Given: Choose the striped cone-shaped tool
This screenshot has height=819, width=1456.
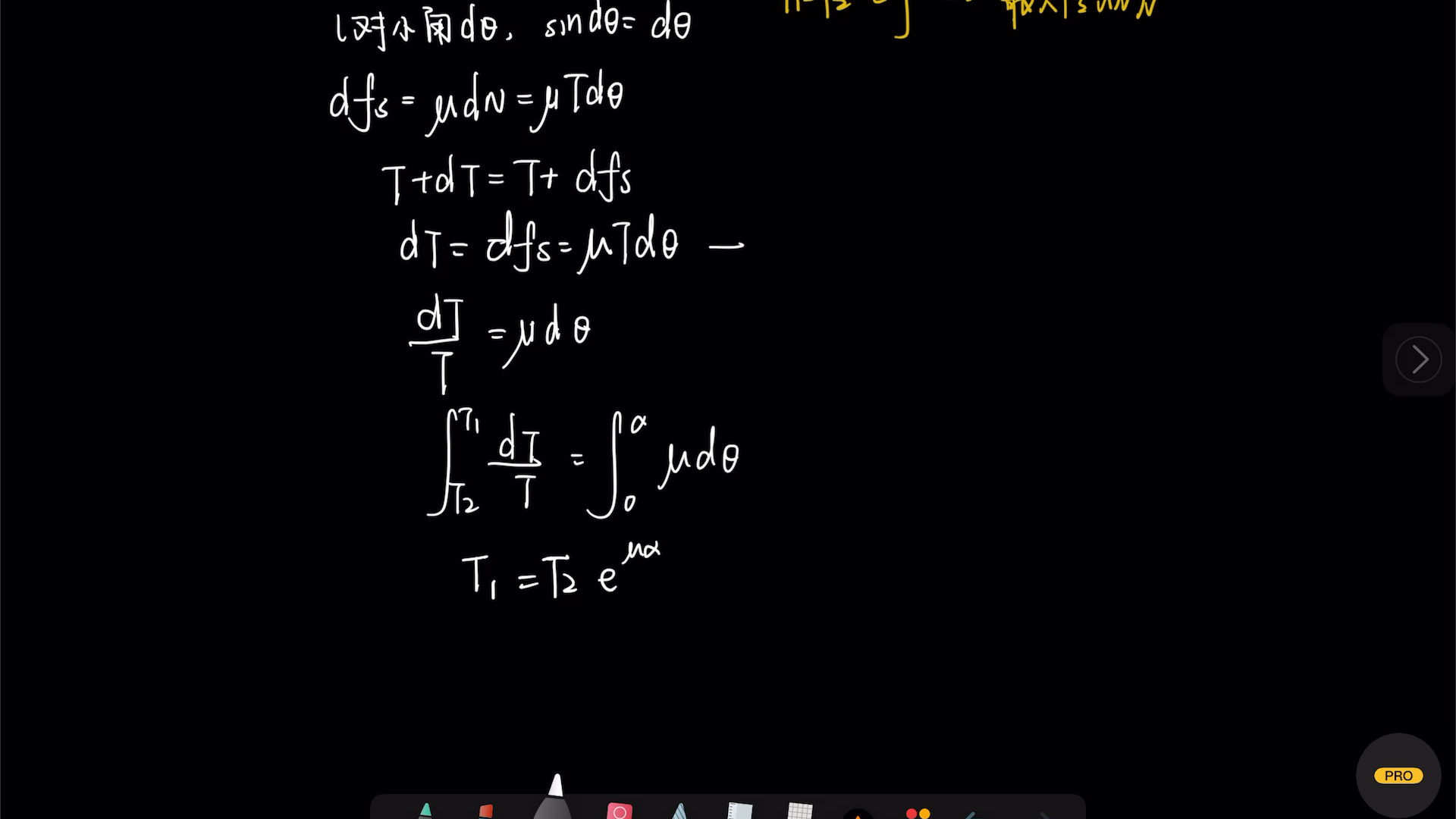Looking at the screenshot, I should click(679, 811).
